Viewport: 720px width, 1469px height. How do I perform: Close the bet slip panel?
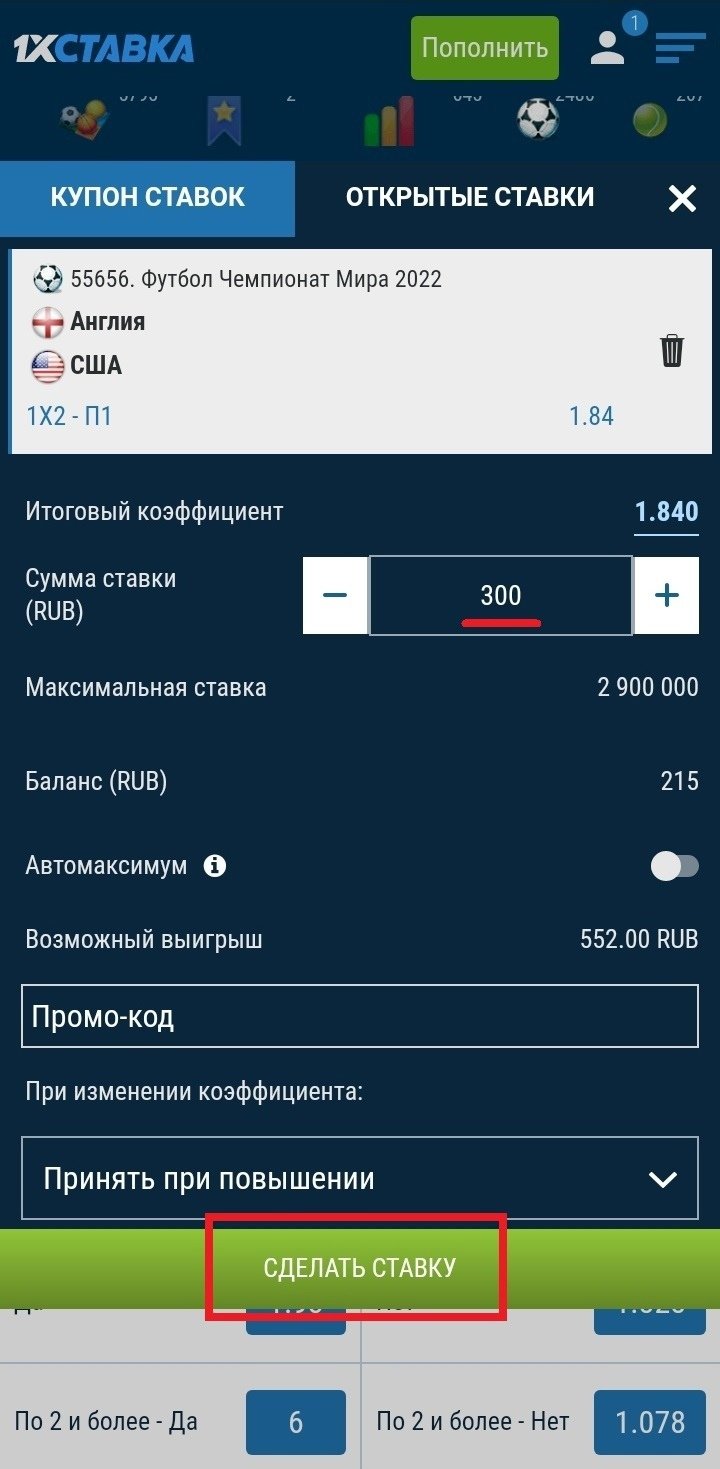tap(682, 199)
